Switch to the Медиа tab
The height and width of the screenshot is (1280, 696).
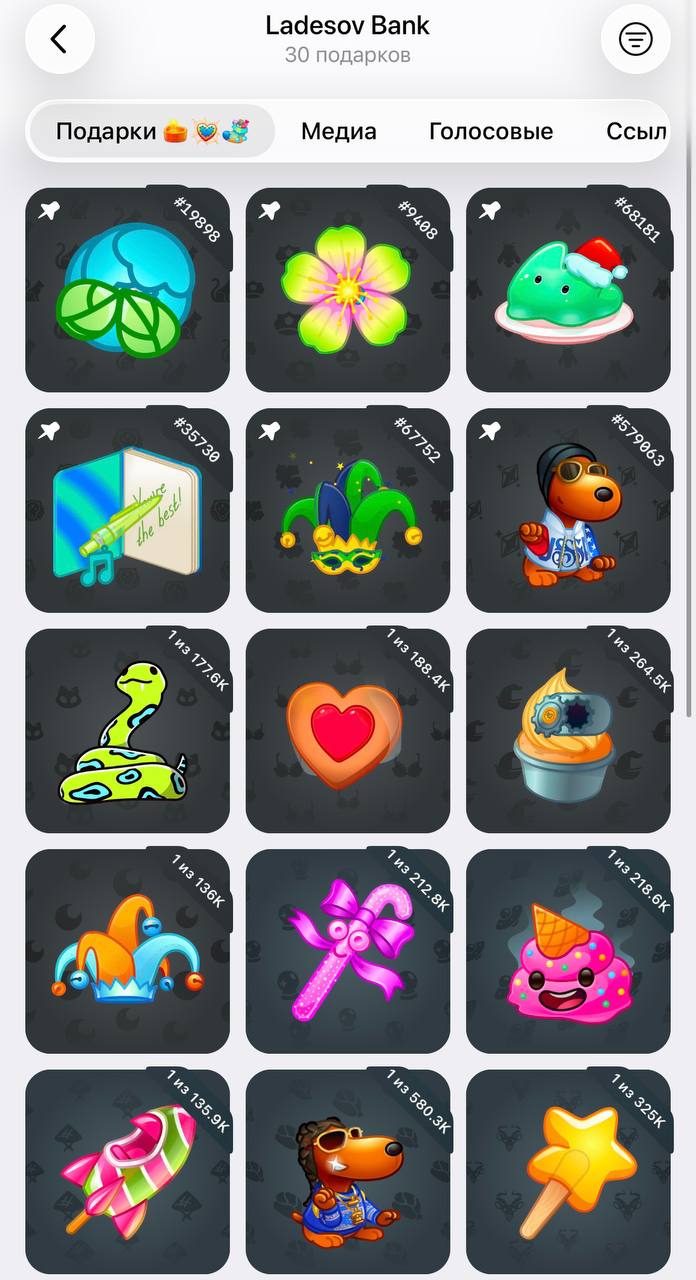click(339, 131)
